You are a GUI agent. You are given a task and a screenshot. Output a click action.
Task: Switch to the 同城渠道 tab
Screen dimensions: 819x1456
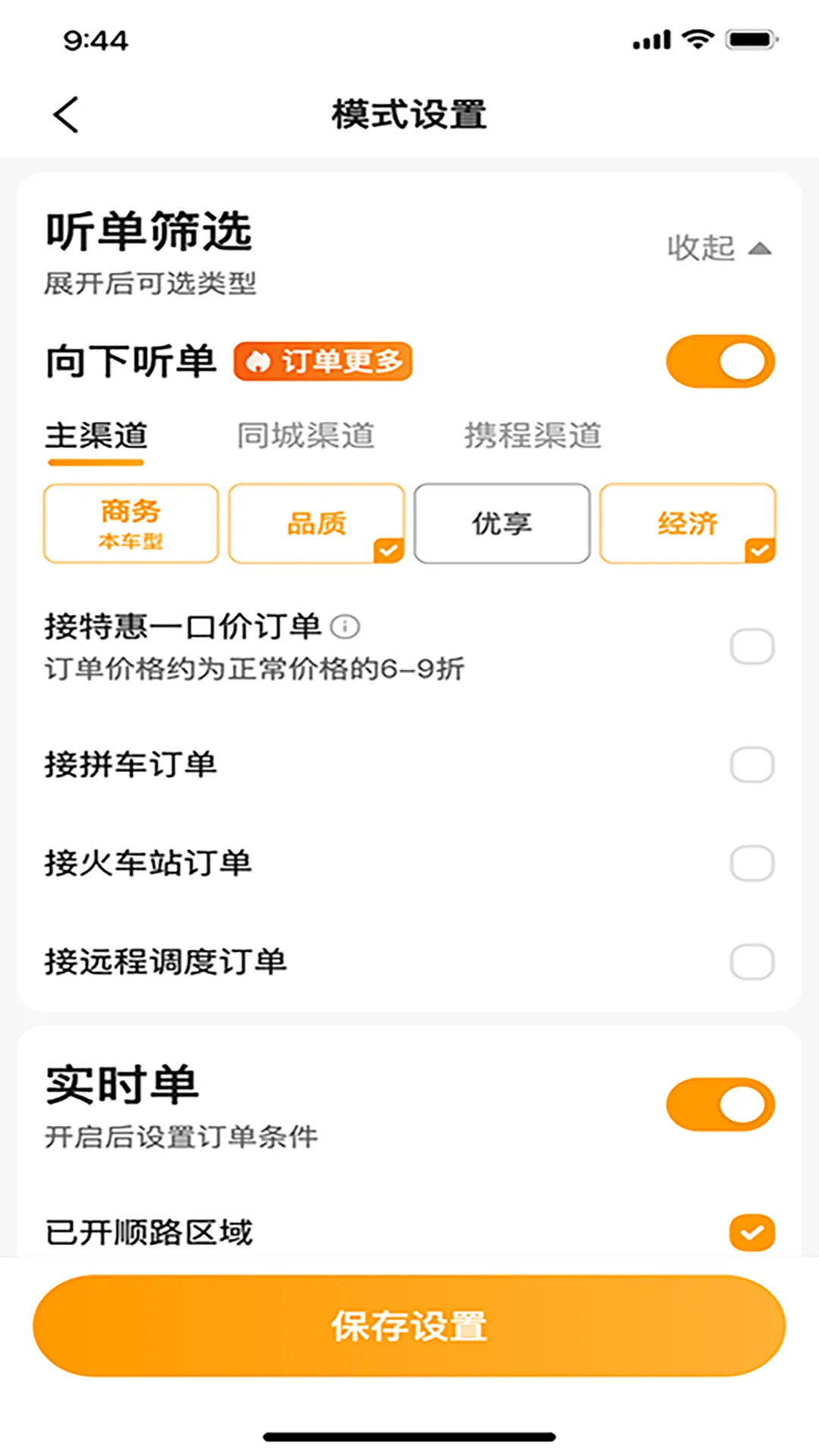point(306,435)
